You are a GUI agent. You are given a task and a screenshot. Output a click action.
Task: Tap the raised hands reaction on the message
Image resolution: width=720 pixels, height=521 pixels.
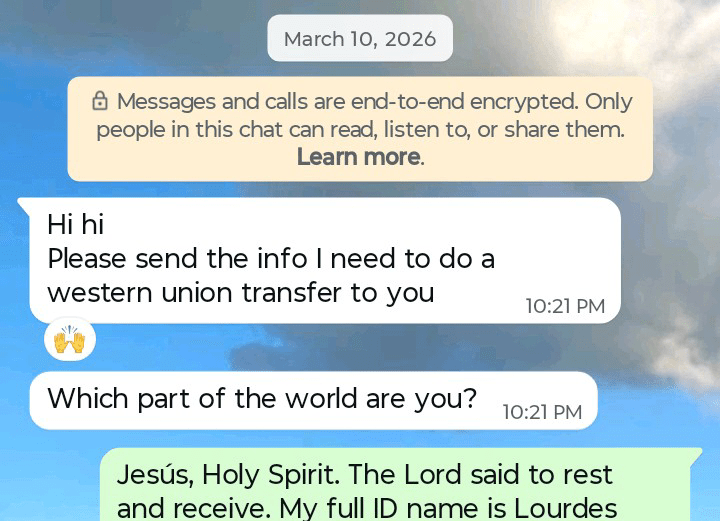70,341
